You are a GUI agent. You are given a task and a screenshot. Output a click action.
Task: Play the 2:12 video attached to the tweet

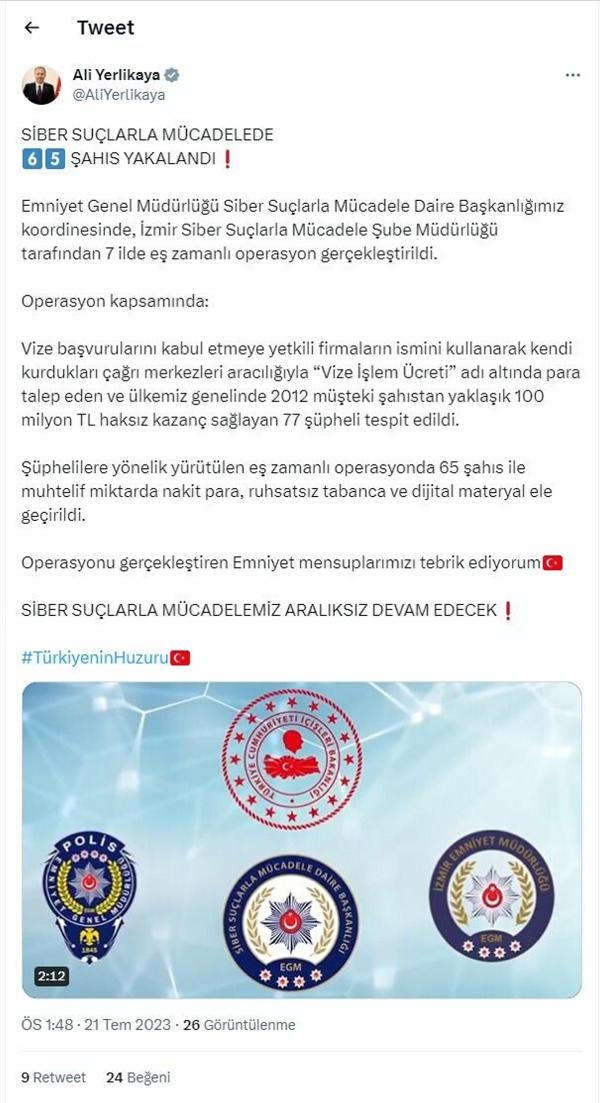click(x=301, y=840)
